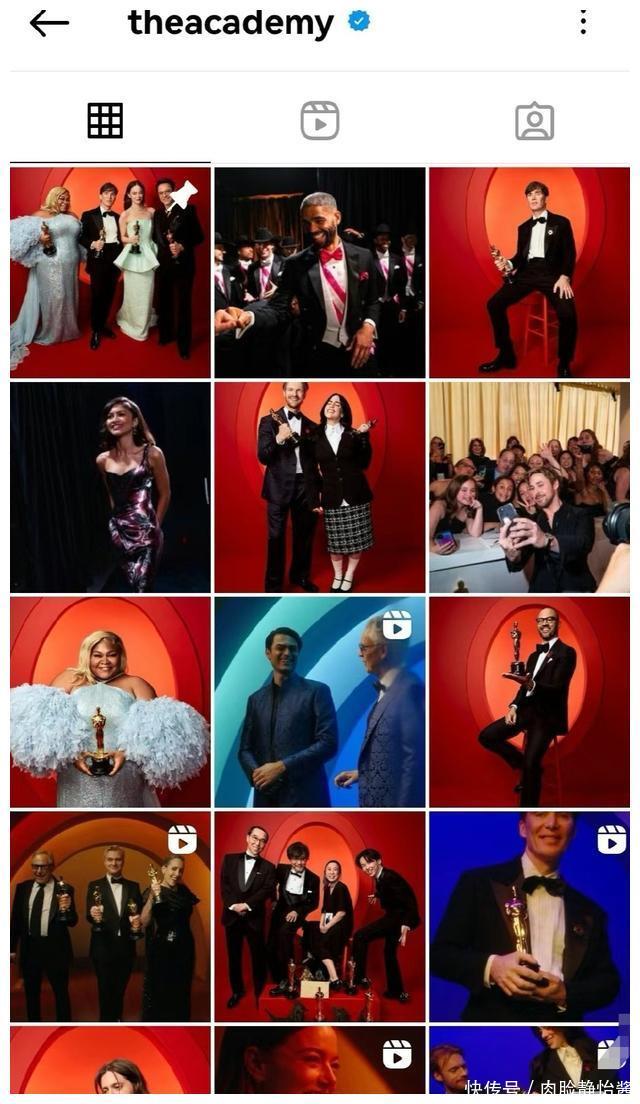Open the three-dot overflow menu
Viewport: 640px width, 1104px height.
(583, 23)
